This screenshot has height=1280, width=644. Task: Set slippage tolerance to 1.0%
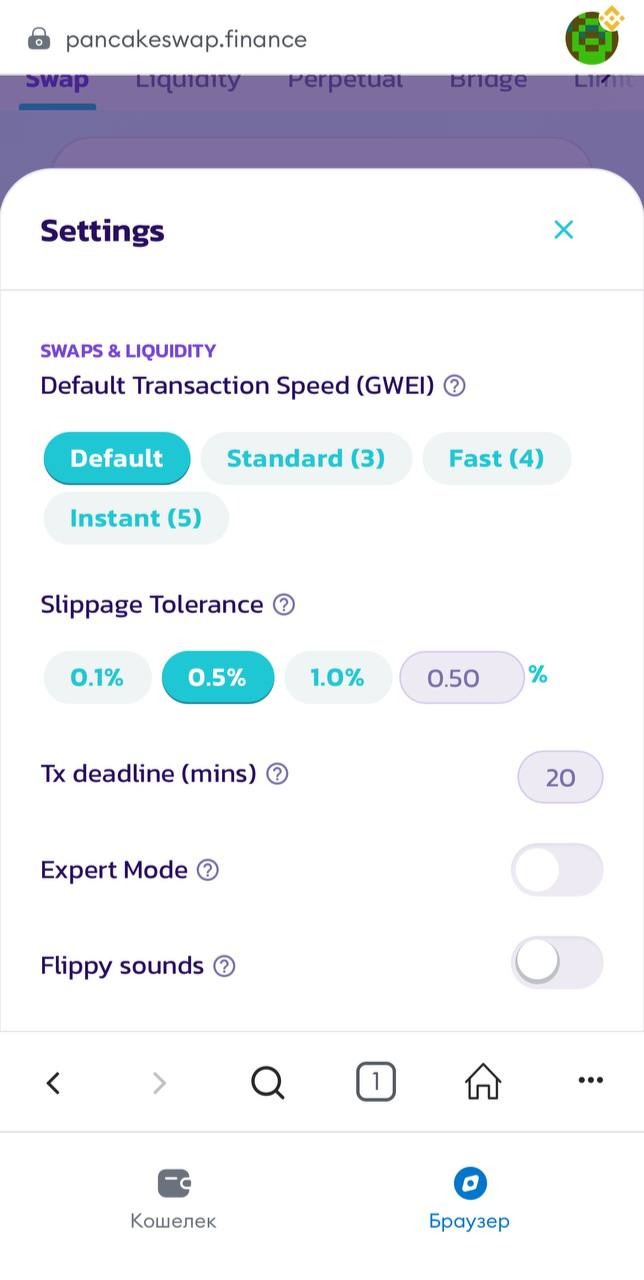pos(337,677)
